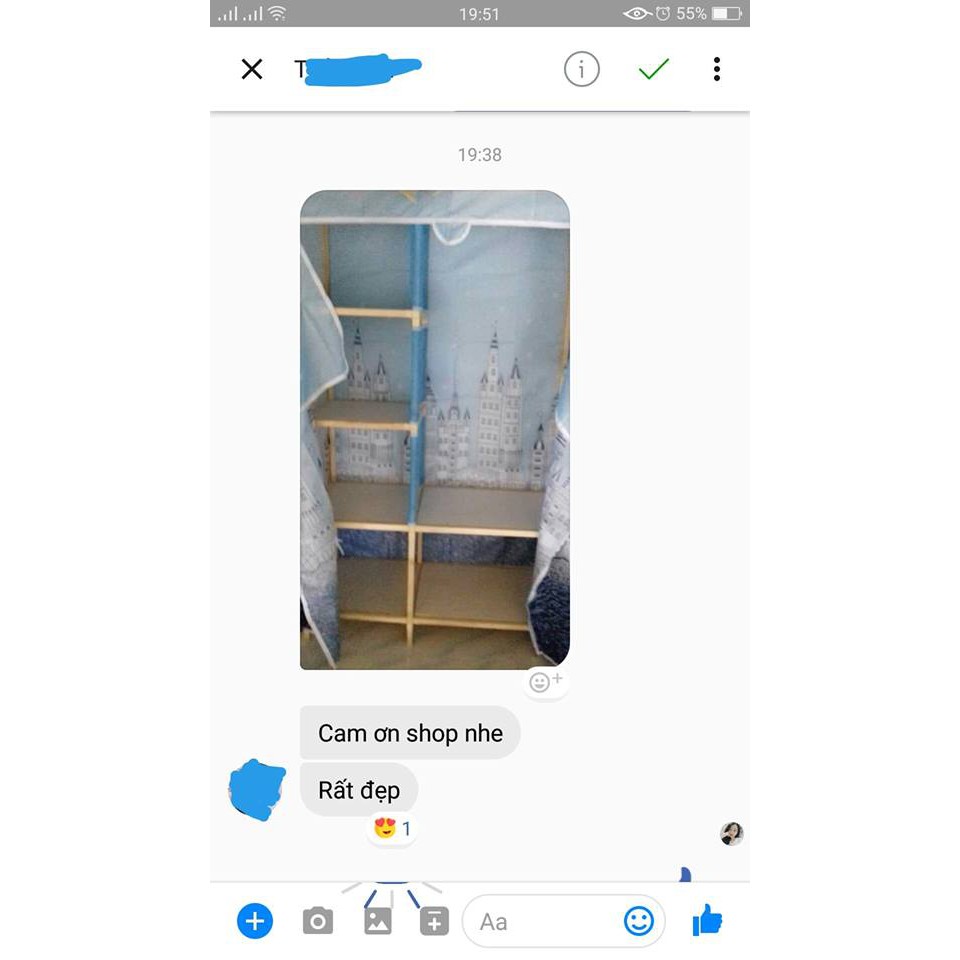Viewport: 960px width, 960px height.
Task: Open the wardrobe photo in the chat
Action: tap(435, 430)
